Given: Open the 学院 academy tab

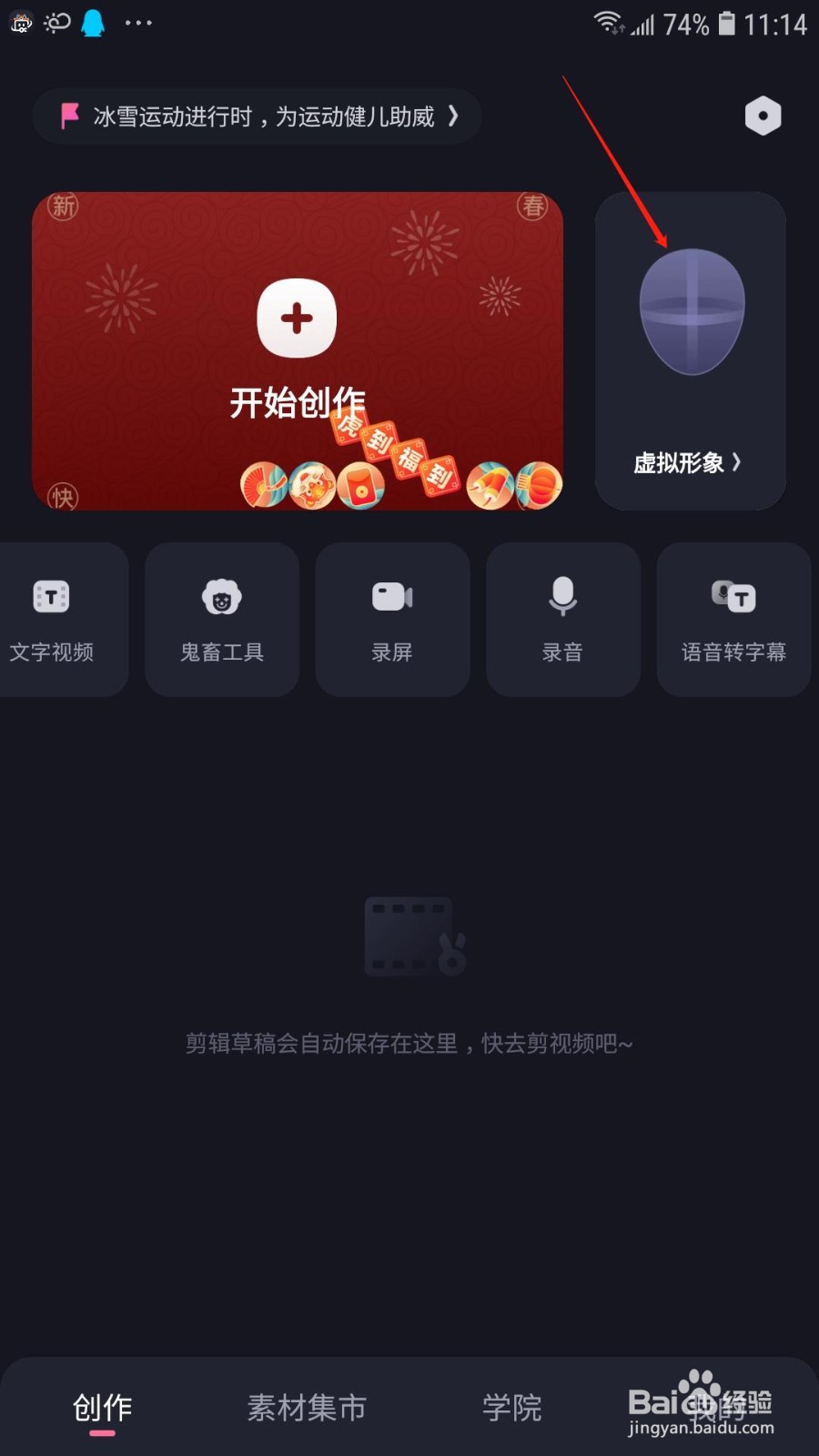Looking at the screenshot, I should [512, 1408].
